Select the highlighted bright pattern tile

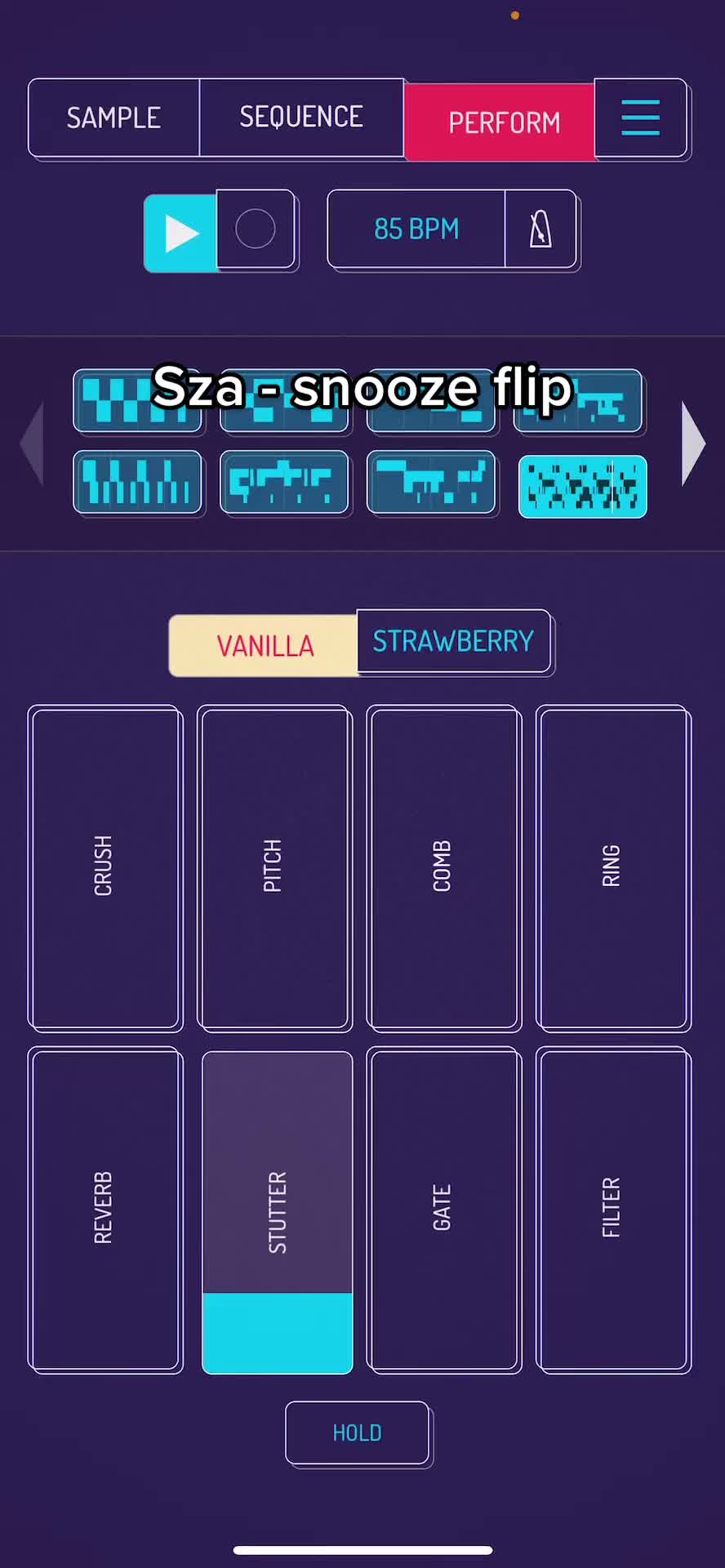click(x=582, y=487)
